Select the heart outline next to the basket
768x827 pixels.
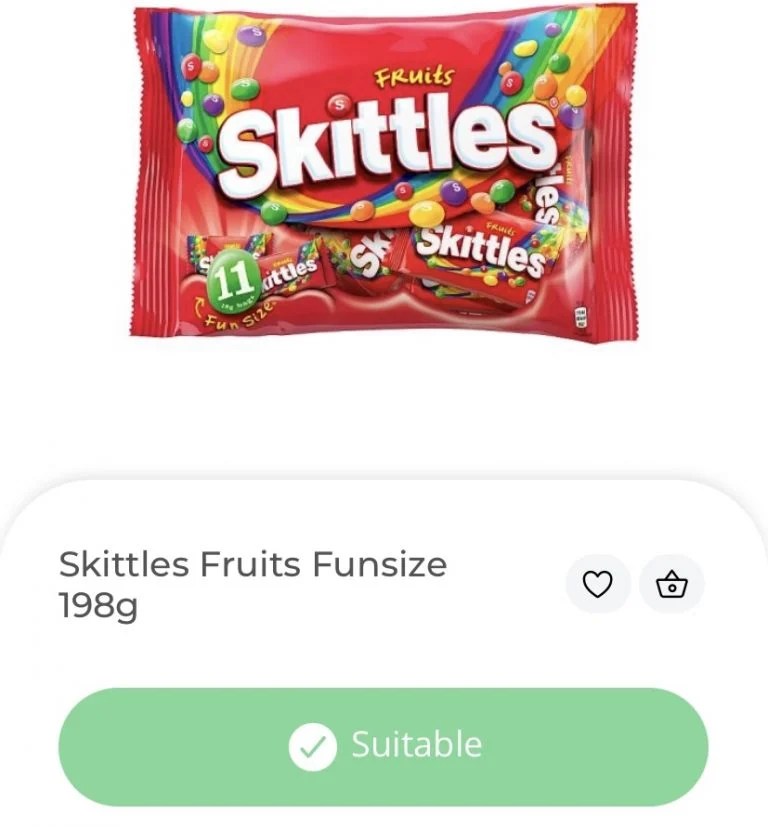598,584
